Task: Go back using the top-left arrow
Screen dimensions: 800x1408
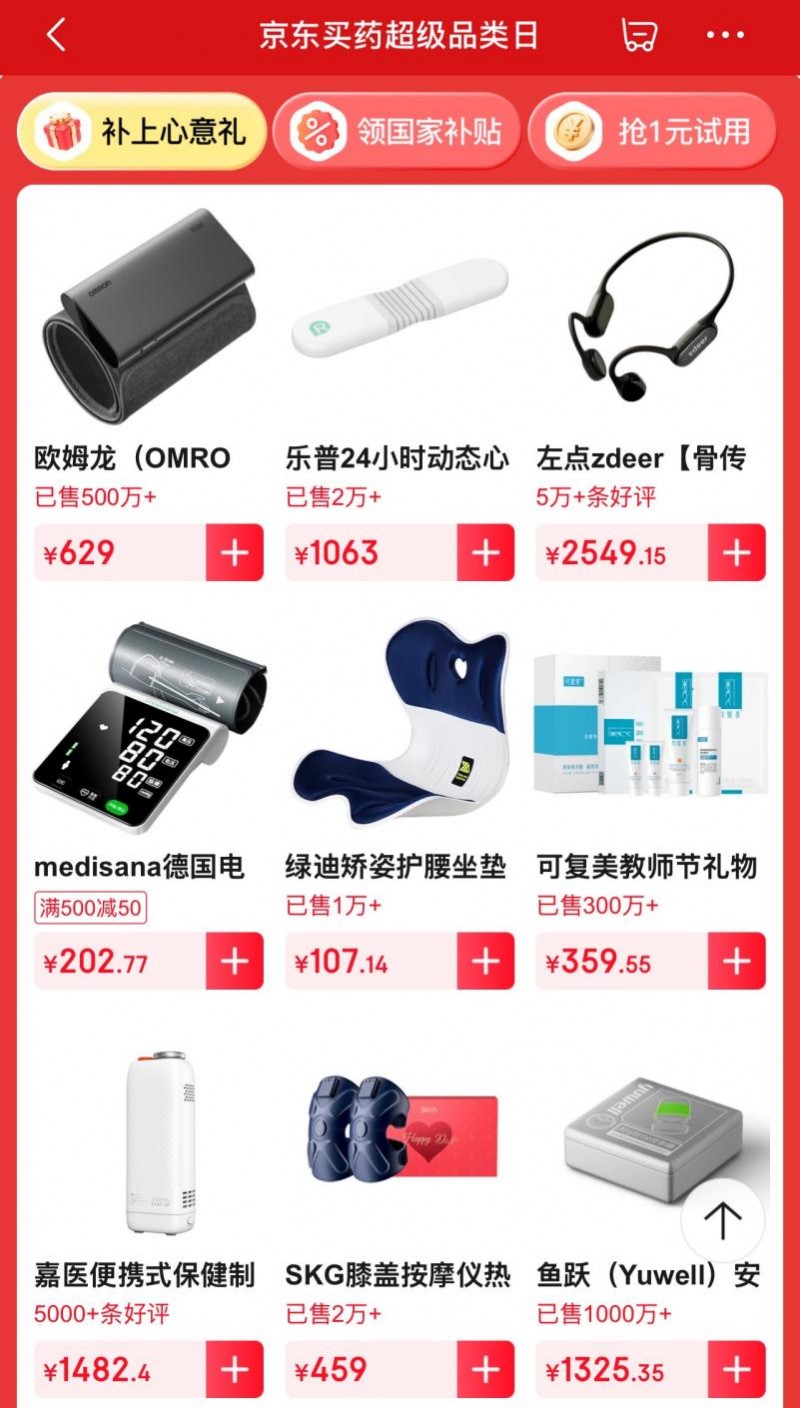Action: tap(56, 36)
